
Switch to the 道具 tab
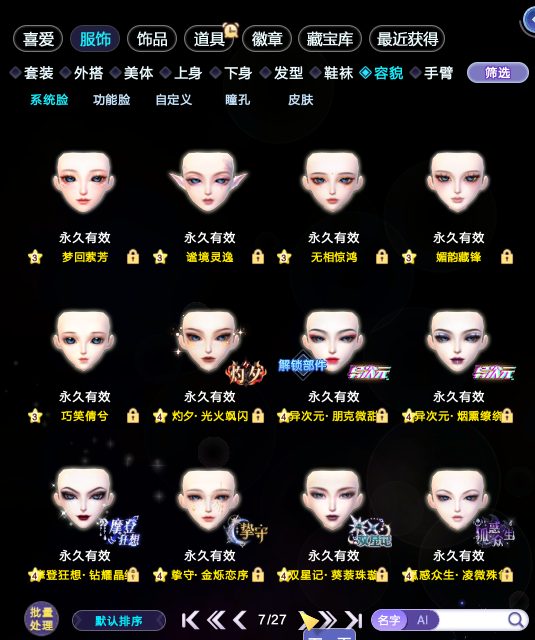pos(209,39)
